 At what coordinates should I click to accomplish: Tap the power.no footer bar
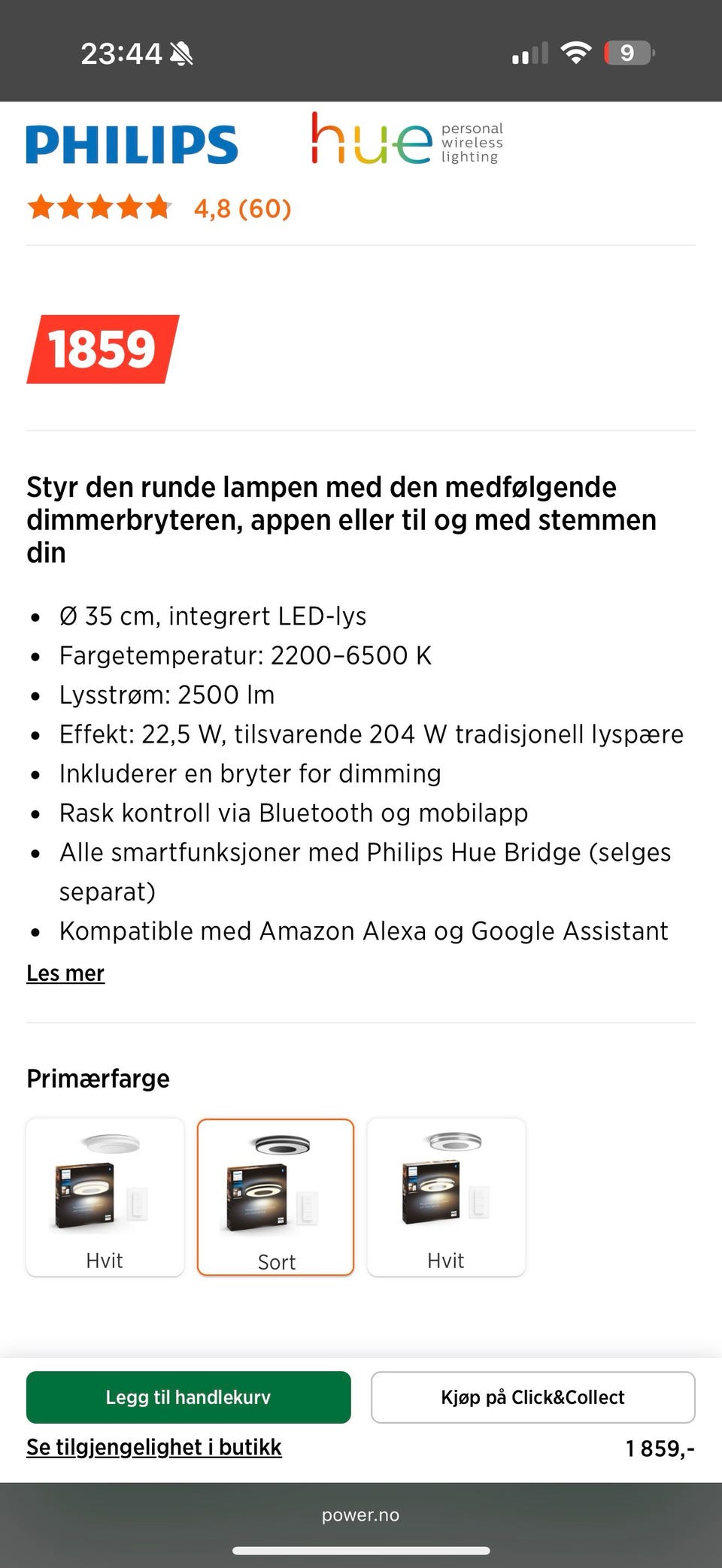[x=361, y=1515]
